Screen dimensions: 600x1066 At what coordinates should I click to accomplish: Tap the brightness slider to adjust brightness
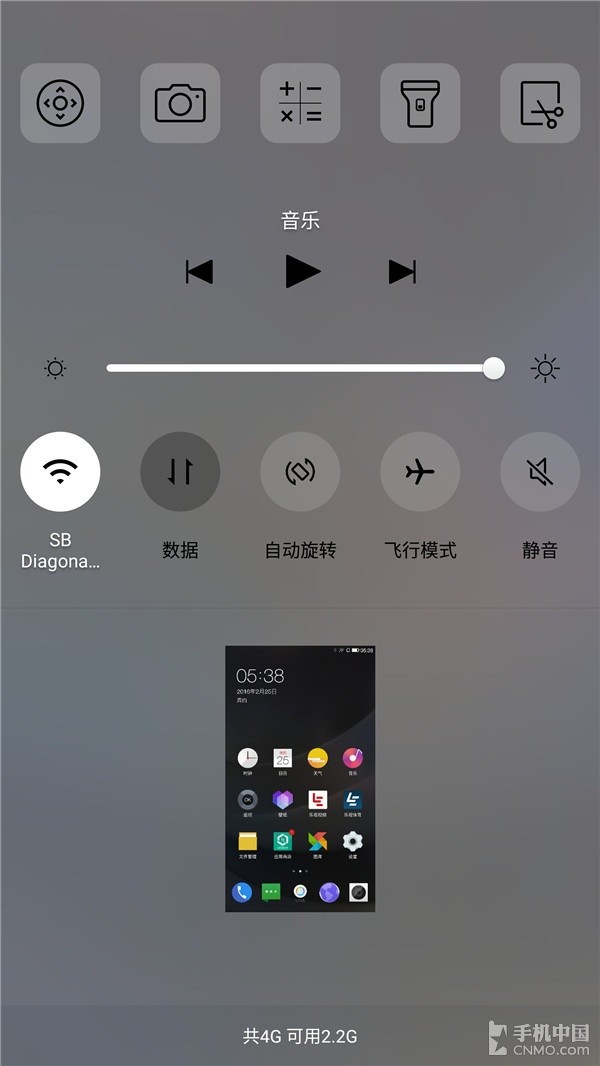[300, 368]
